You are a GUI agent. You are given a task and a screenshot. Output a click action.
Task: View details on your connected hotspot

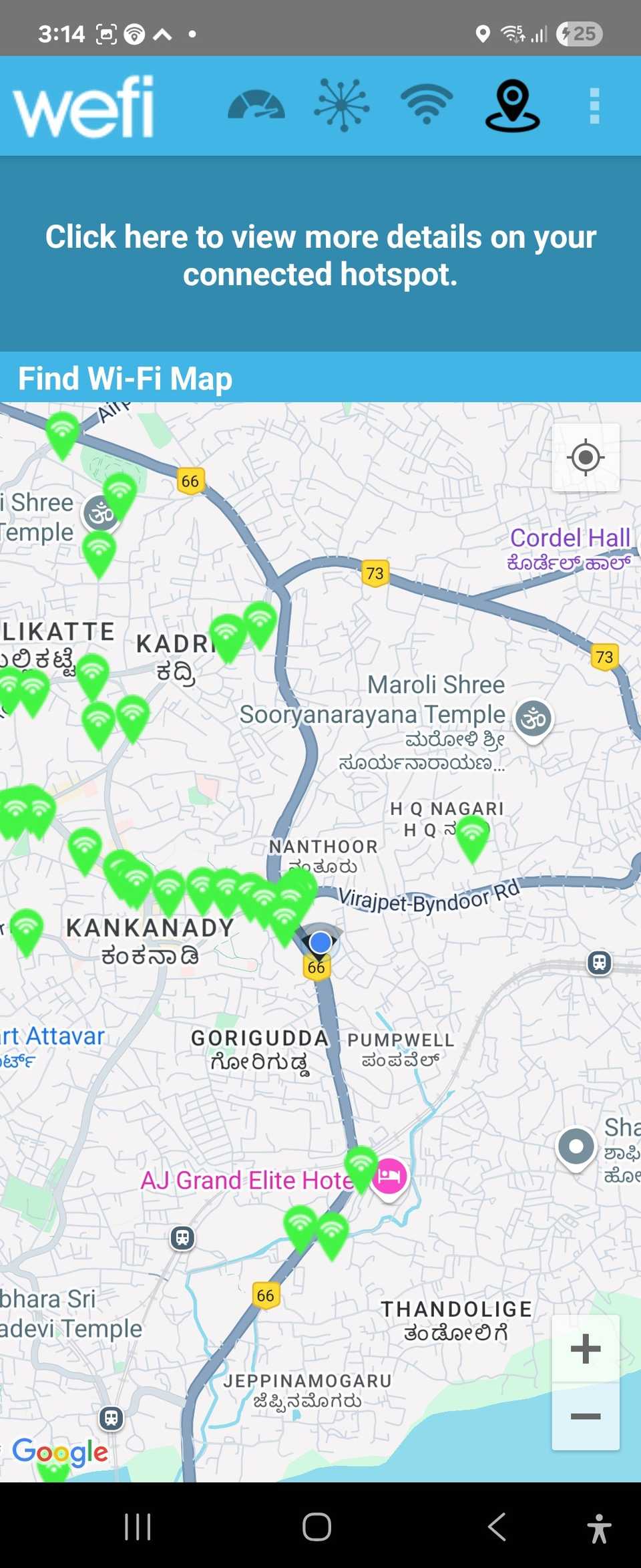pyautogui.click(x=320, y=255)
